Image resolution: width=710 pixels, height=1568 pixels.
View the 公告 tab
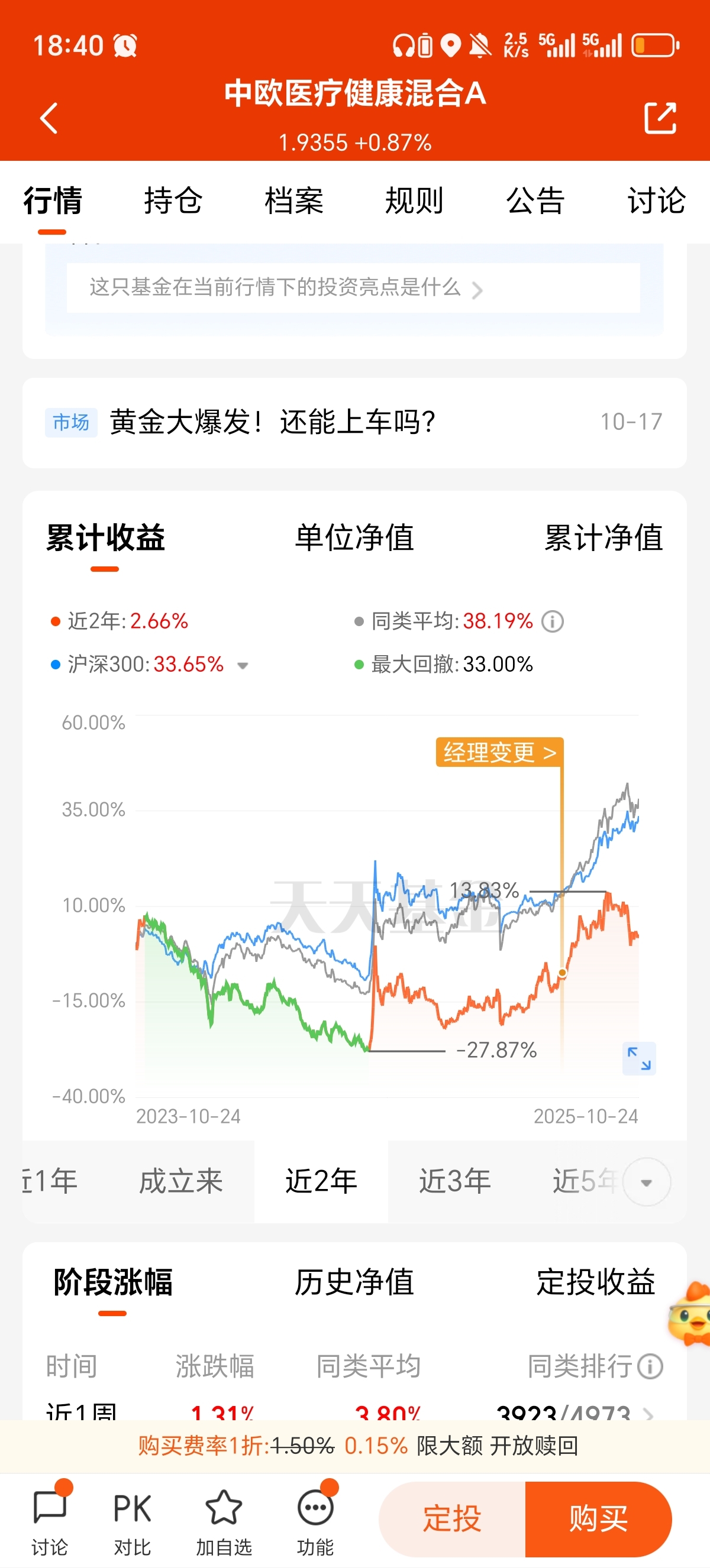(535, 202)
